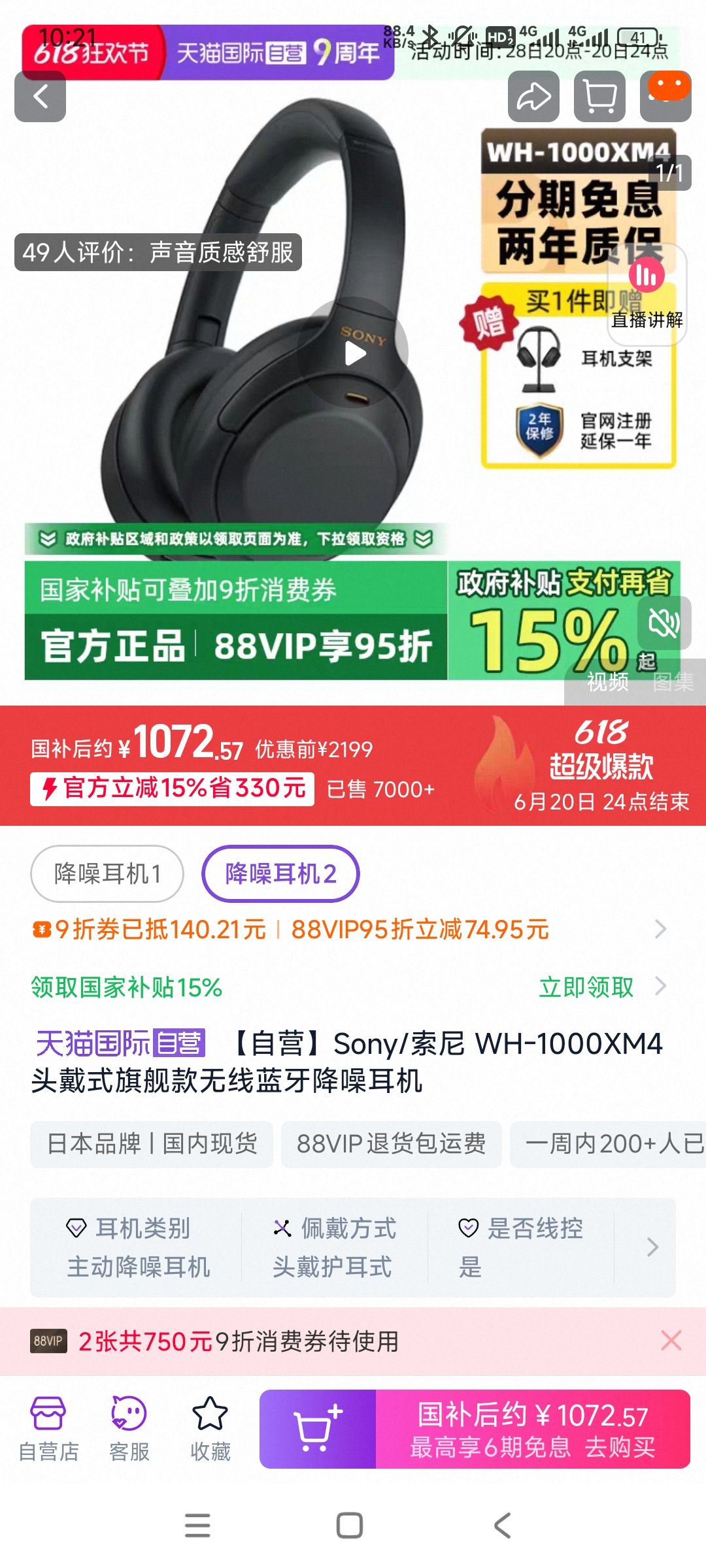Select the 降噪耳机1 option
This screenshot has height=1568, width=706.
click(x=107, y=874)
